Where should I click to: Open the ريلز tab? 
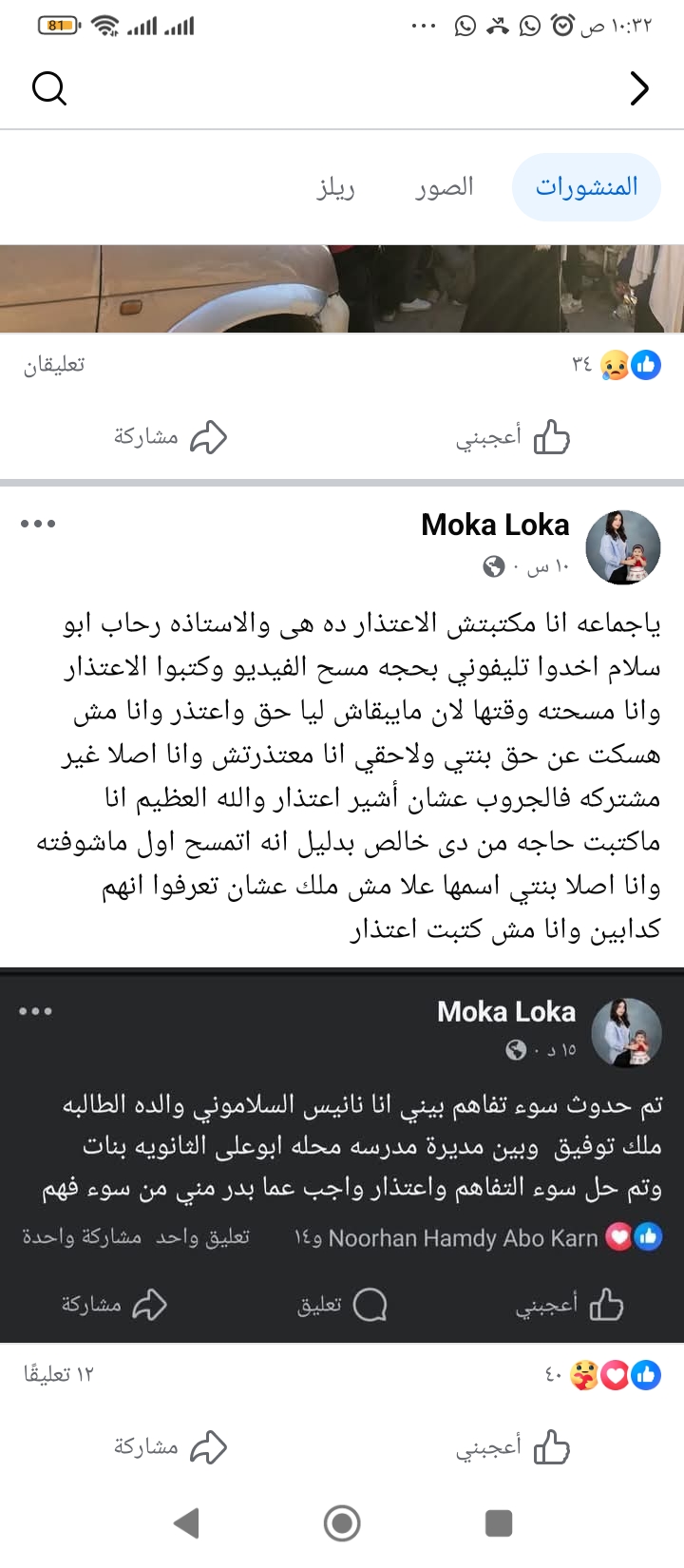tap(335, 187)
